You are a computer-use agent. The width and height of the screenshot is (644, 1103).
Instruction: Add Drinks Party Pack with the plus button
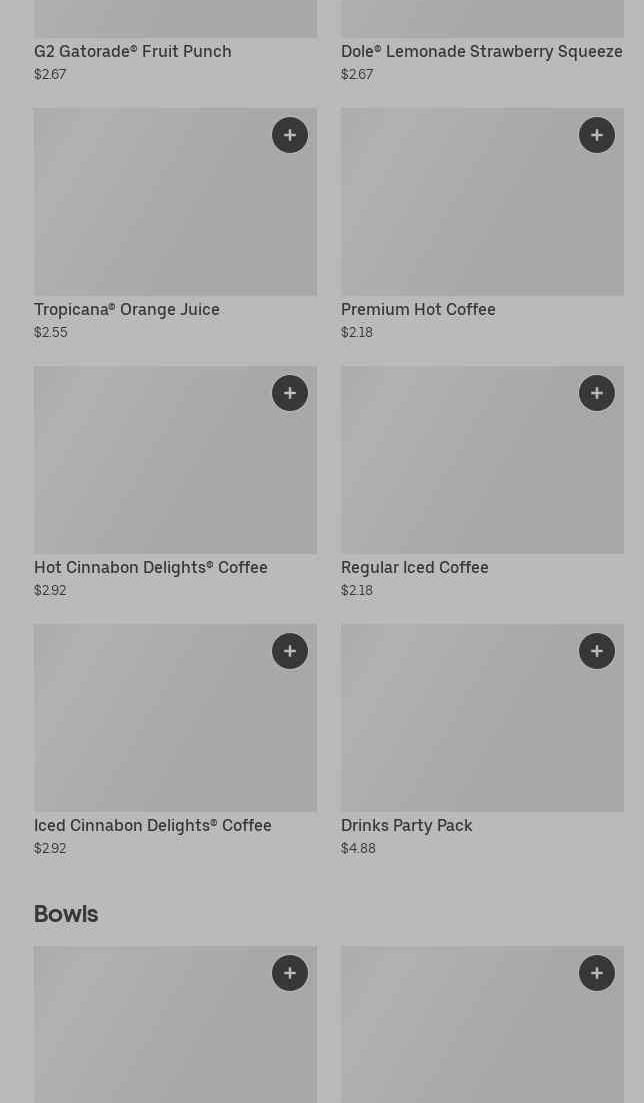tap(597, 651)
